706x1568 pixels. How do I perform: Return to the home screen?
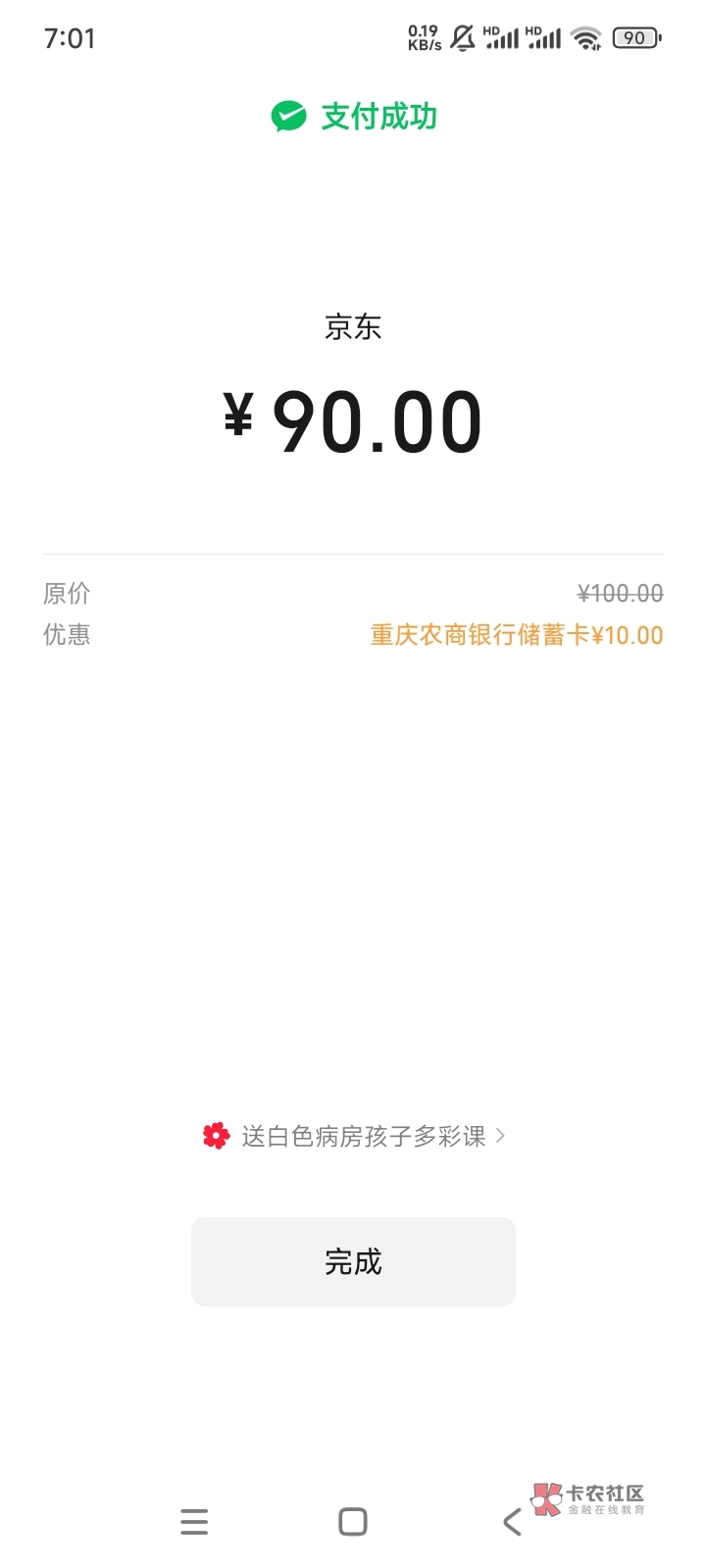click(353, 1522)
